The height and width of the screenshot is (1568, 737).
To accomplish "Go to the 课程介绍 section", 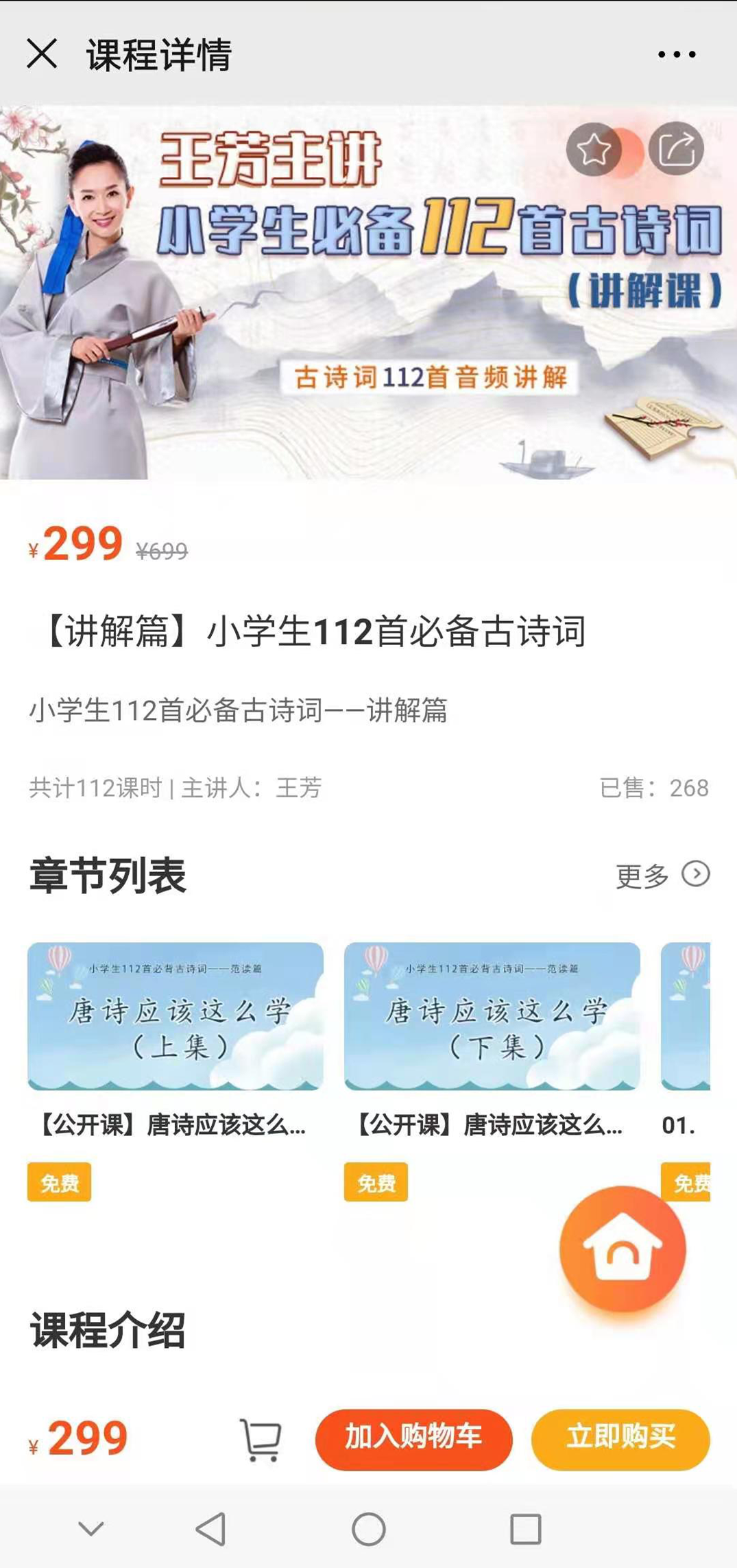I will point(108,1330).
